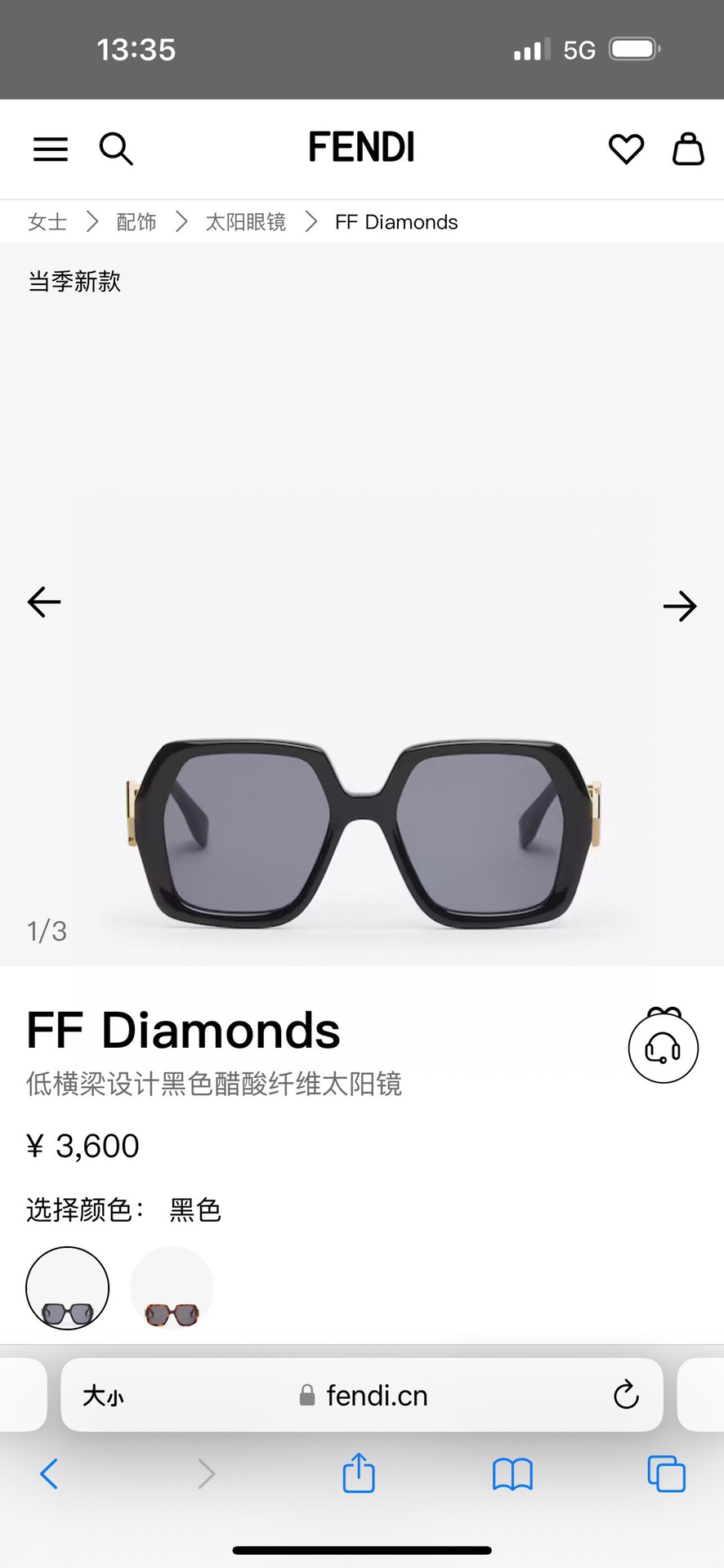Go to 女士 breadcrumb
Viewport: 724px width, 1568px height.
tap(47, 222)
